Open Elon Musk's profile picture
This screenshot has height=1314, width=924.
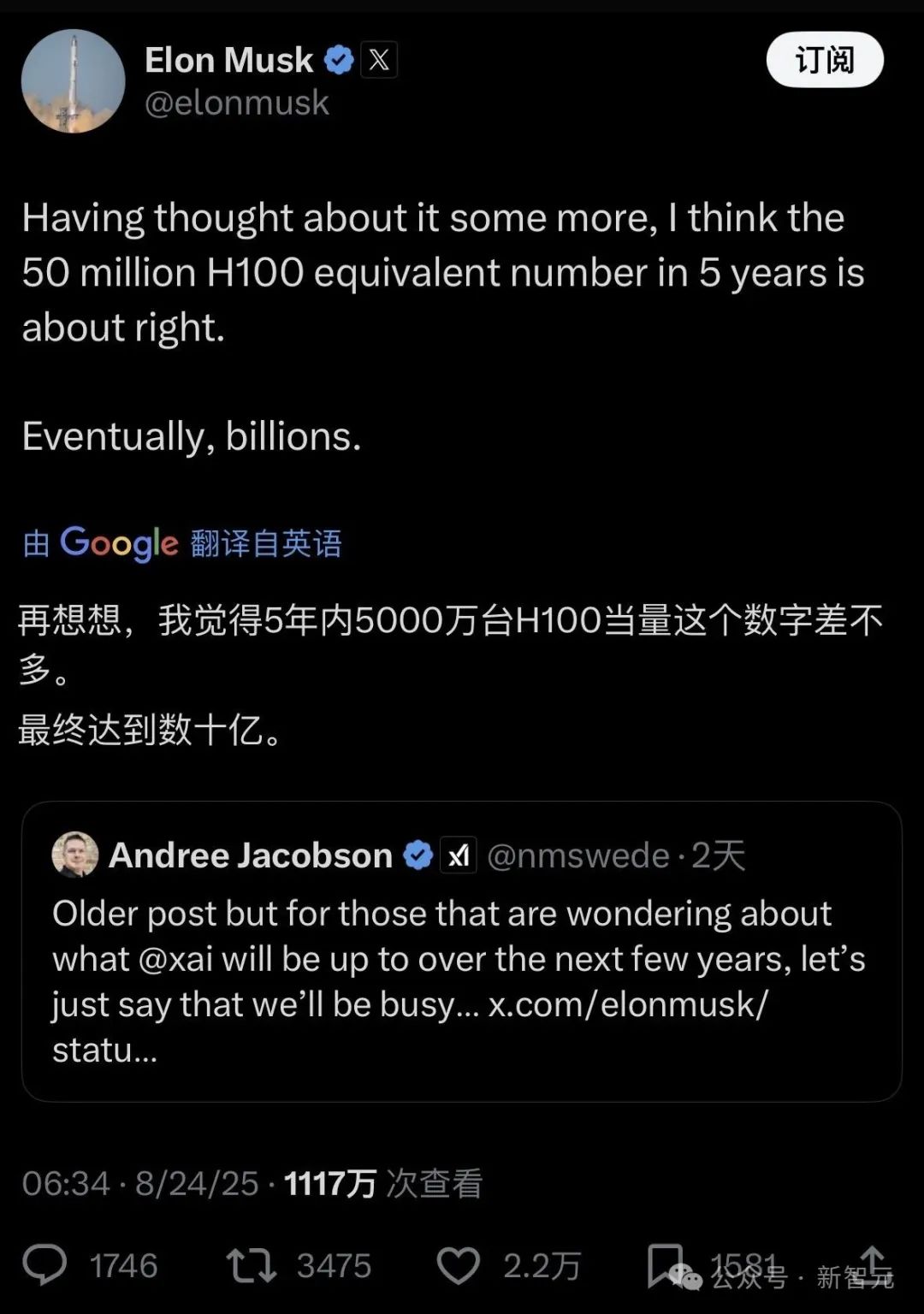[x=73, y=81]
